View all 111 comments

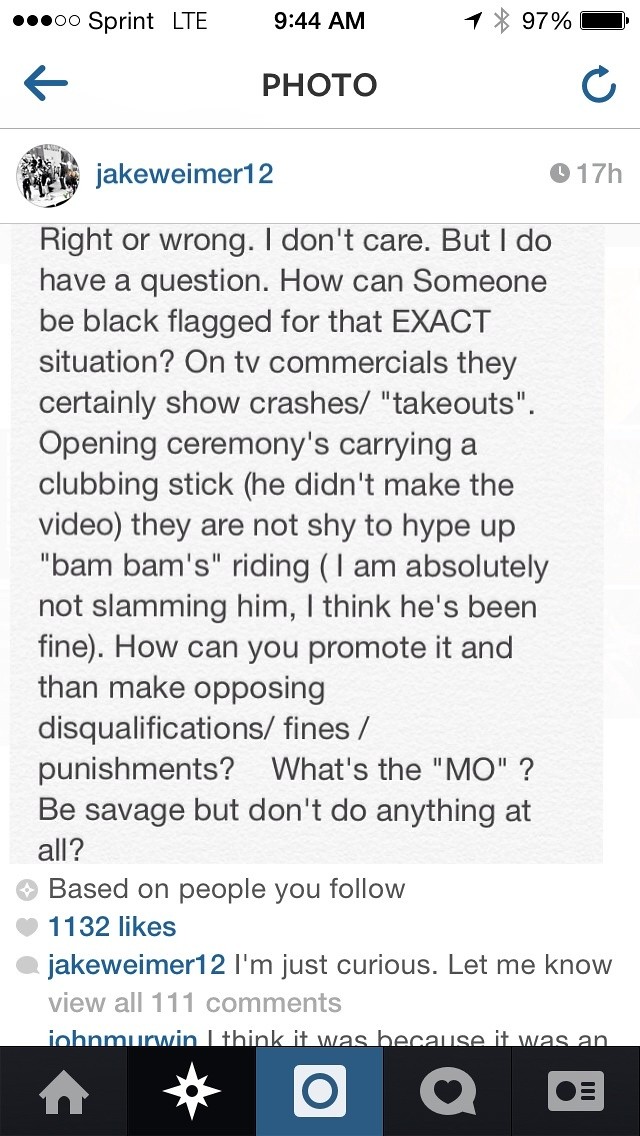pos(194,1002)
